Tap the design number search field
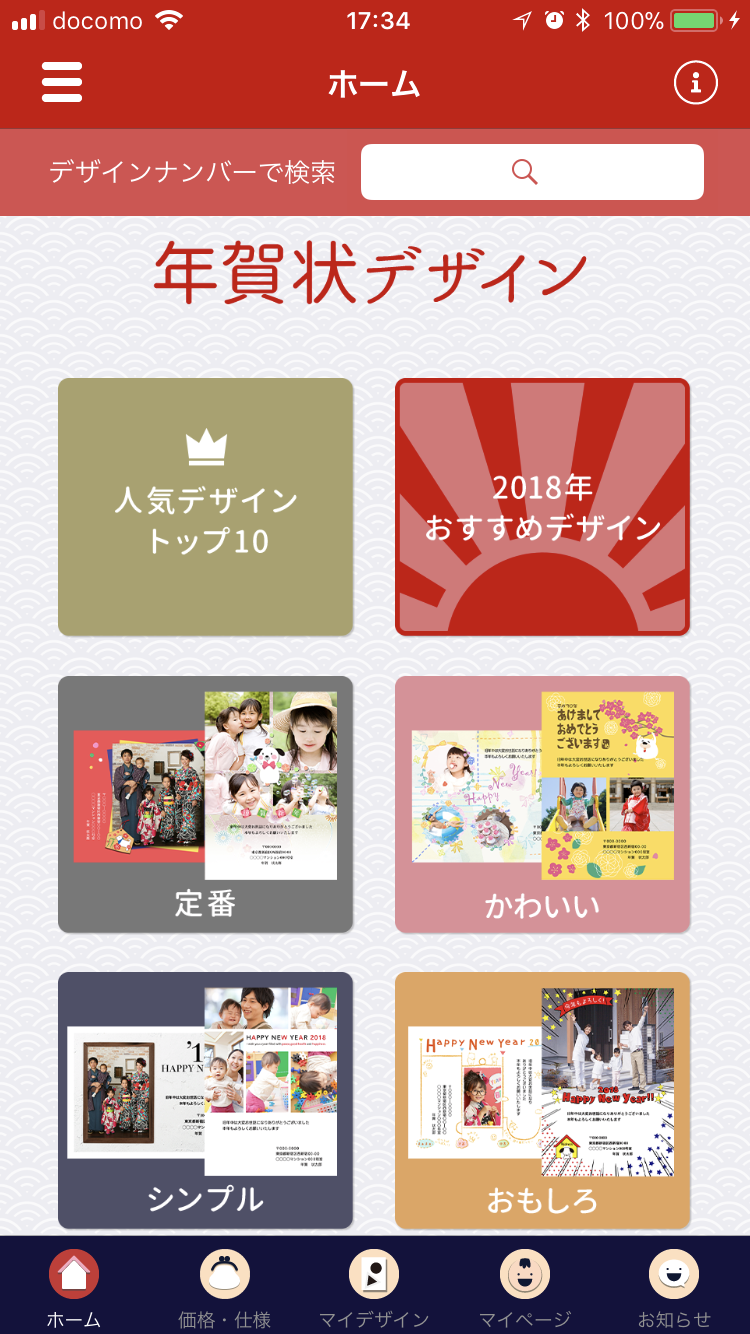Image resolution: width=750 pixels, height=1334 pixels. (532, 172)
